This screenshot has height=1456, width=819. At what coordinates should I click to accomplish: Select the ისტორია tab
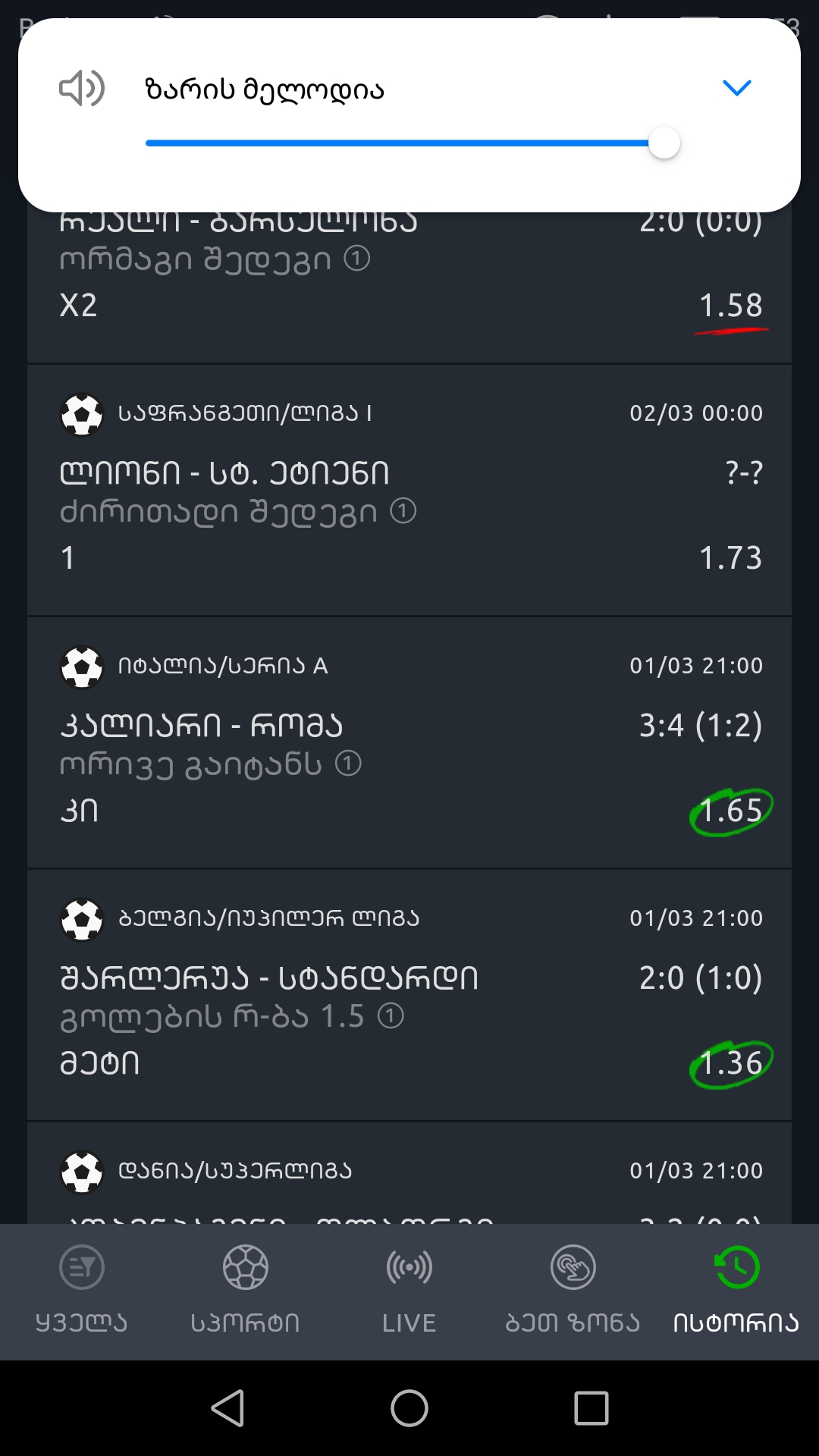(x=736, y=1291)
